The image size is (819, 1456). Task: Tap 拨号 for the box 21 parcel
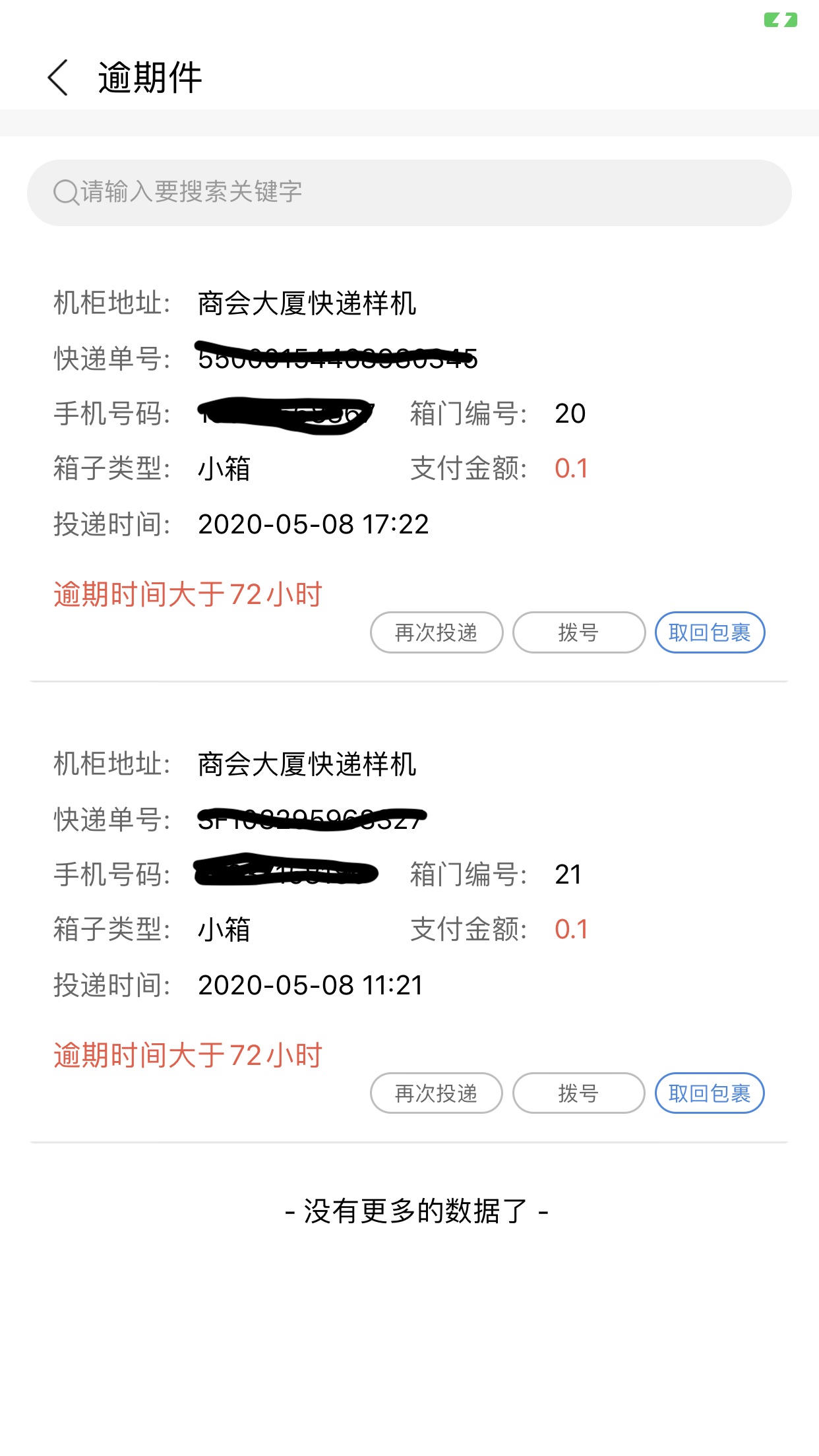(578, 1093)
